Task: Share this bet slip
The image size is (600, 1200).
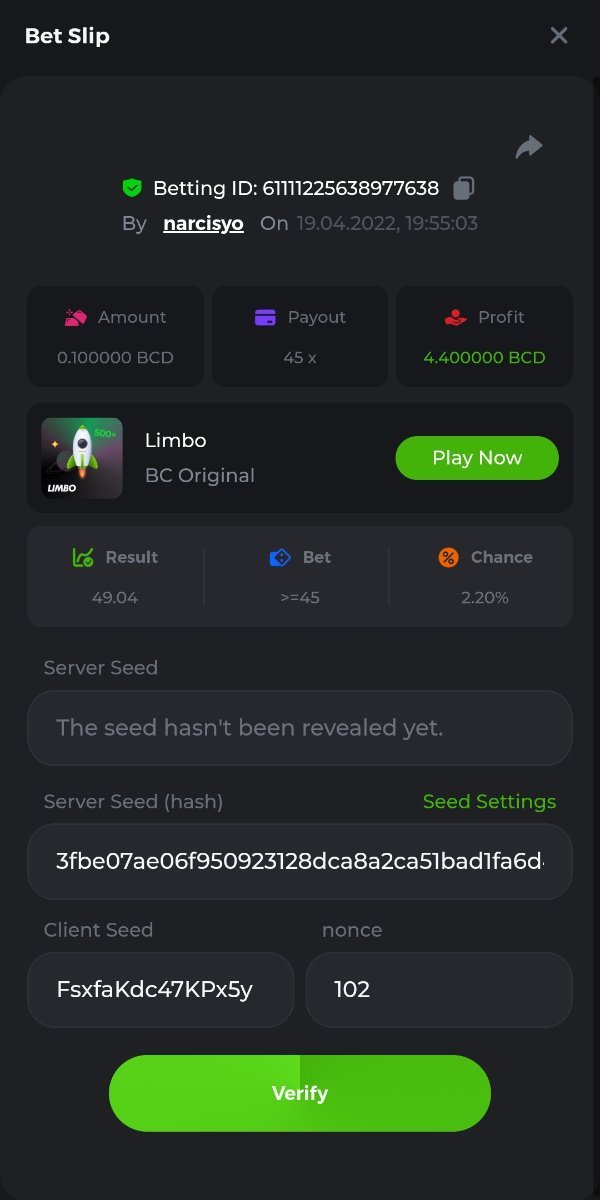Action: tap(529, 148)
